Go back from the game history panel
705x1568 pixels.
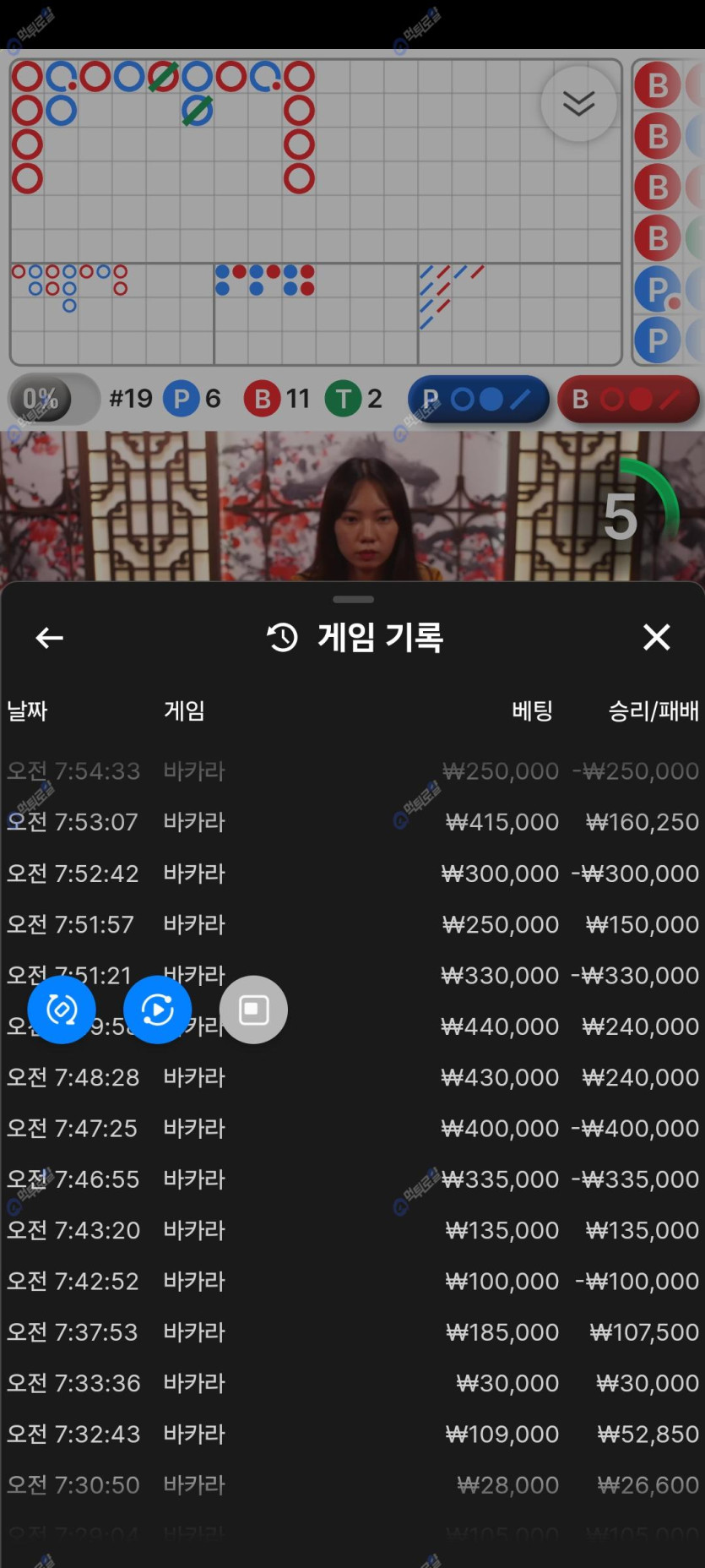[50, 638]
